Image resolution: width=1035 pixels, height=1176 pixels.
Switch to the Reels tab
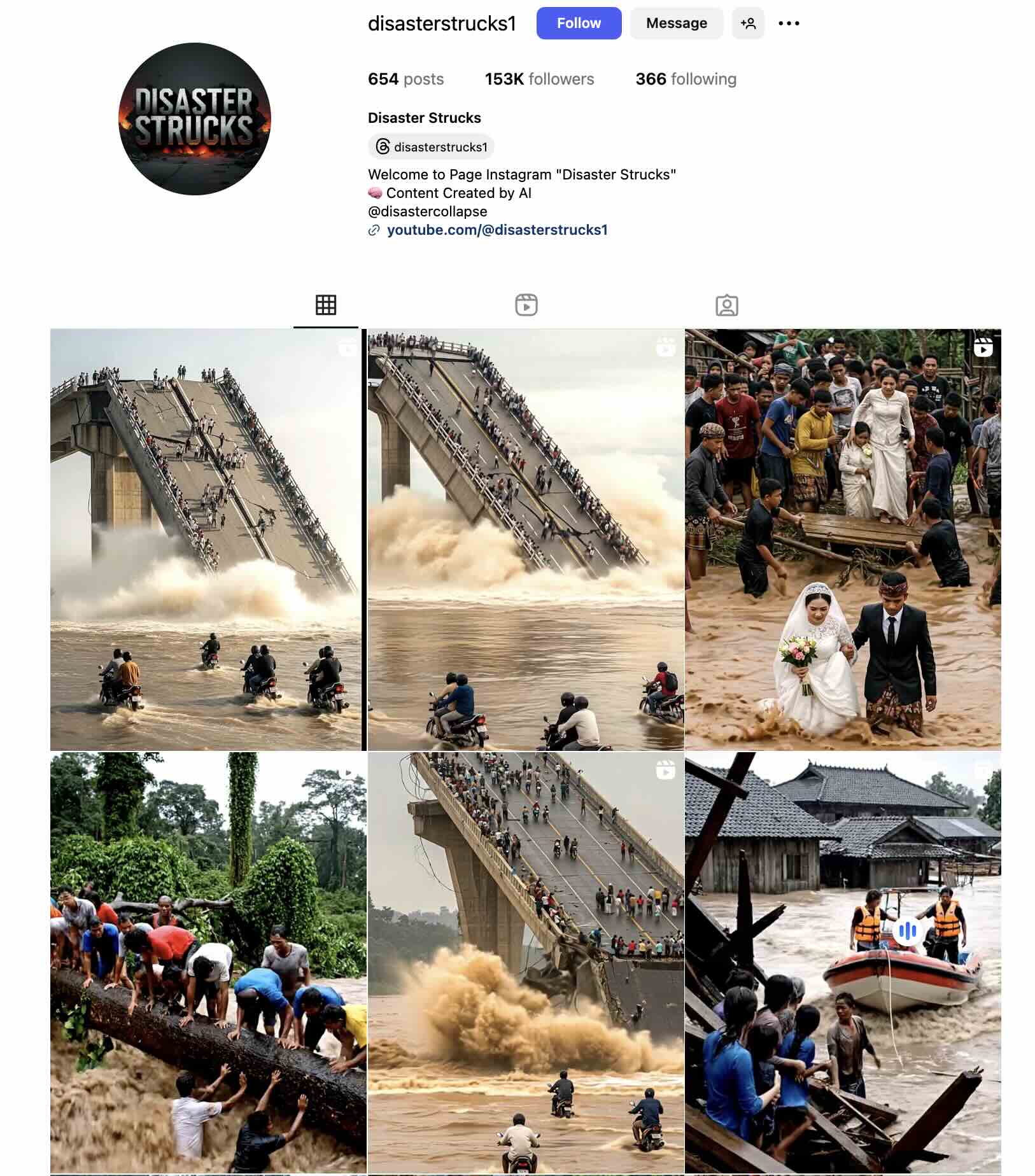click(x=526, y=305)
